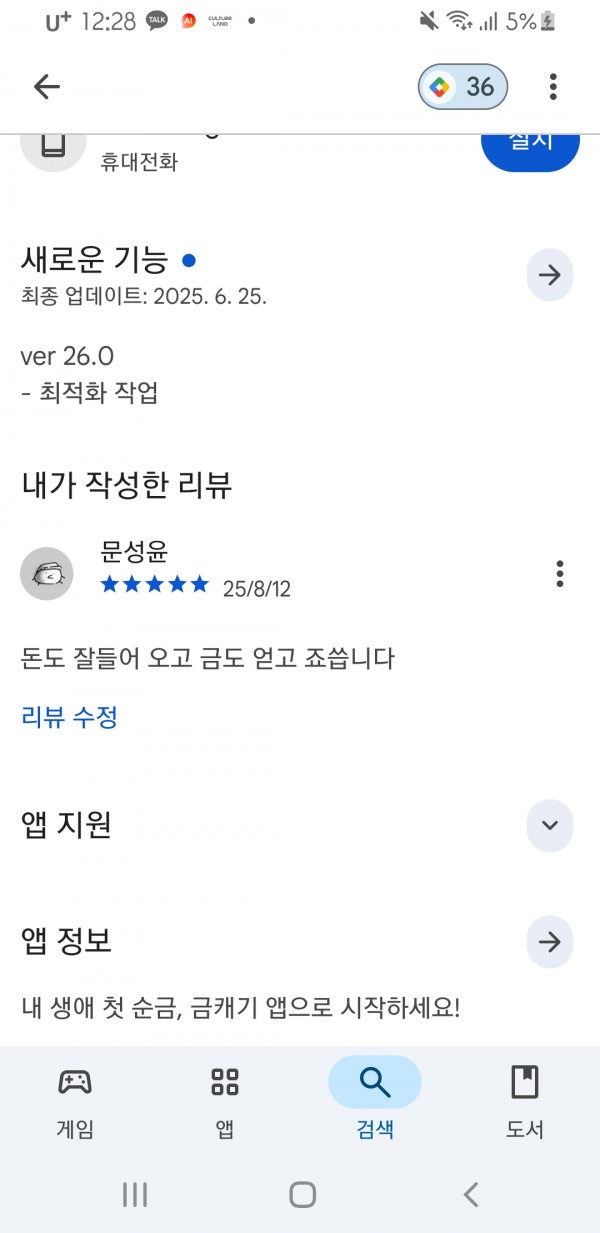Viewport: 600px width, 1233px height.
Task: Switch to the 도서 tab
Action: tap(525, 1100)
